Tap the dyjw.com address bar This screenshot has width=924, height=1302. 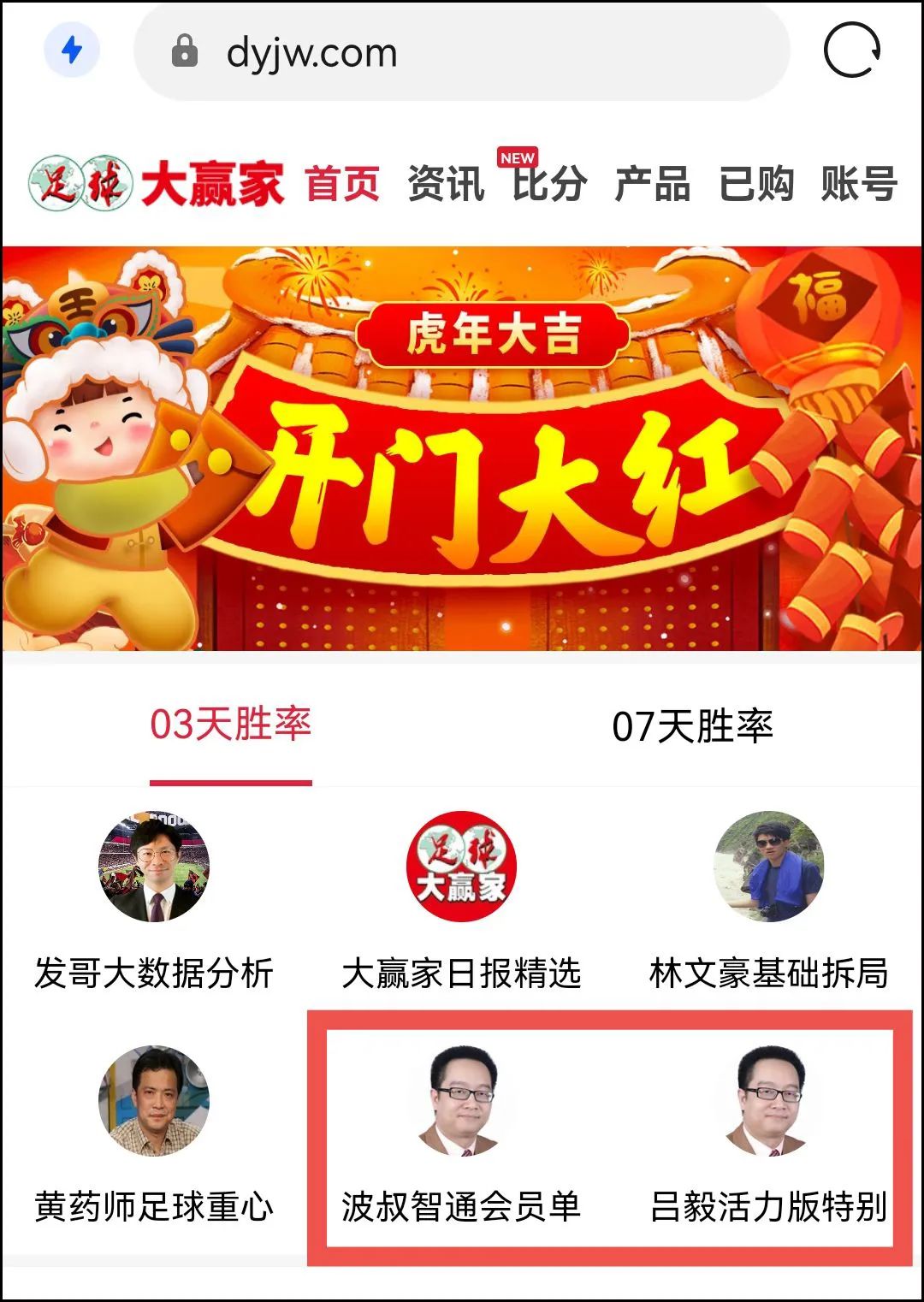[462, 52]
